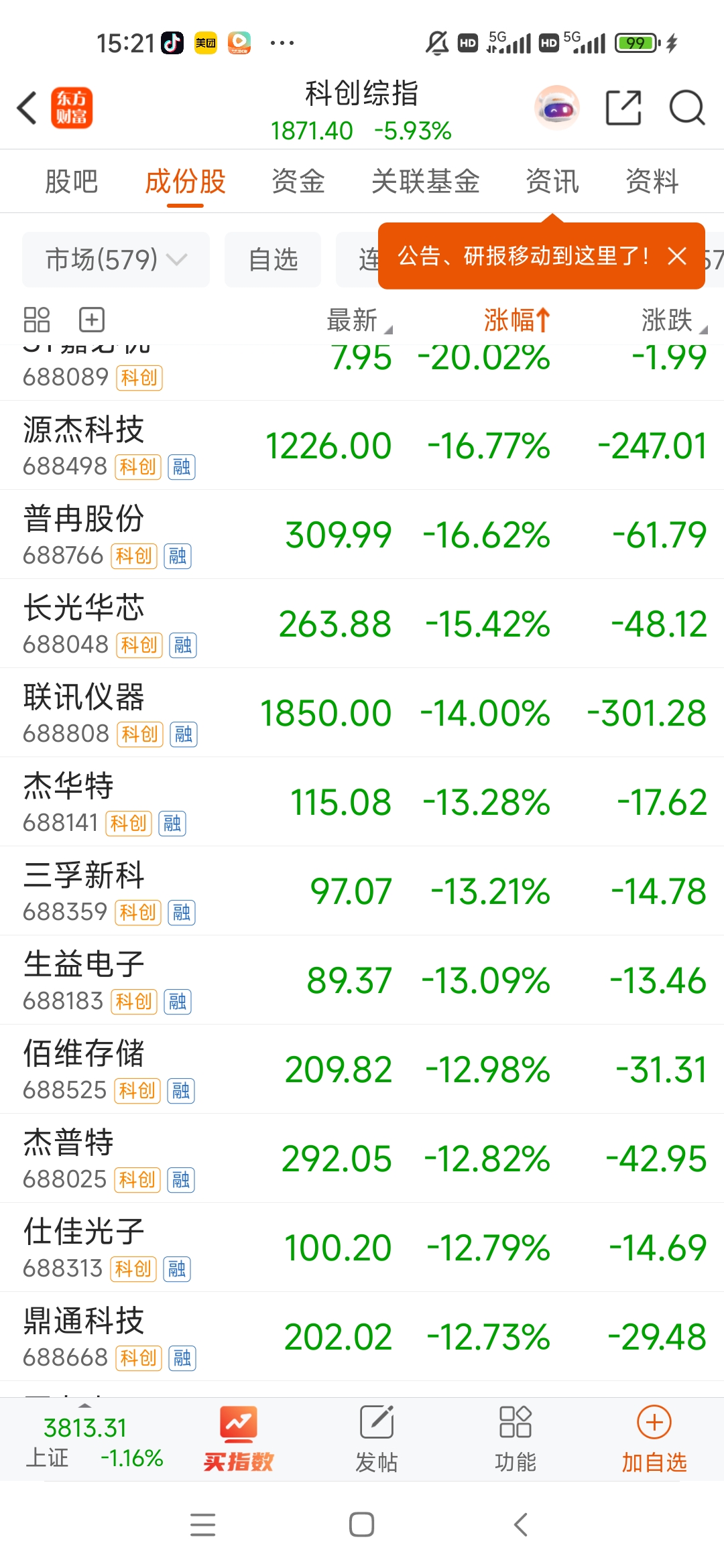Image resolution: width=724 pixels, height=1568 pixels.
Task: Switch to the 资料 tab
Action: (652, 182)
